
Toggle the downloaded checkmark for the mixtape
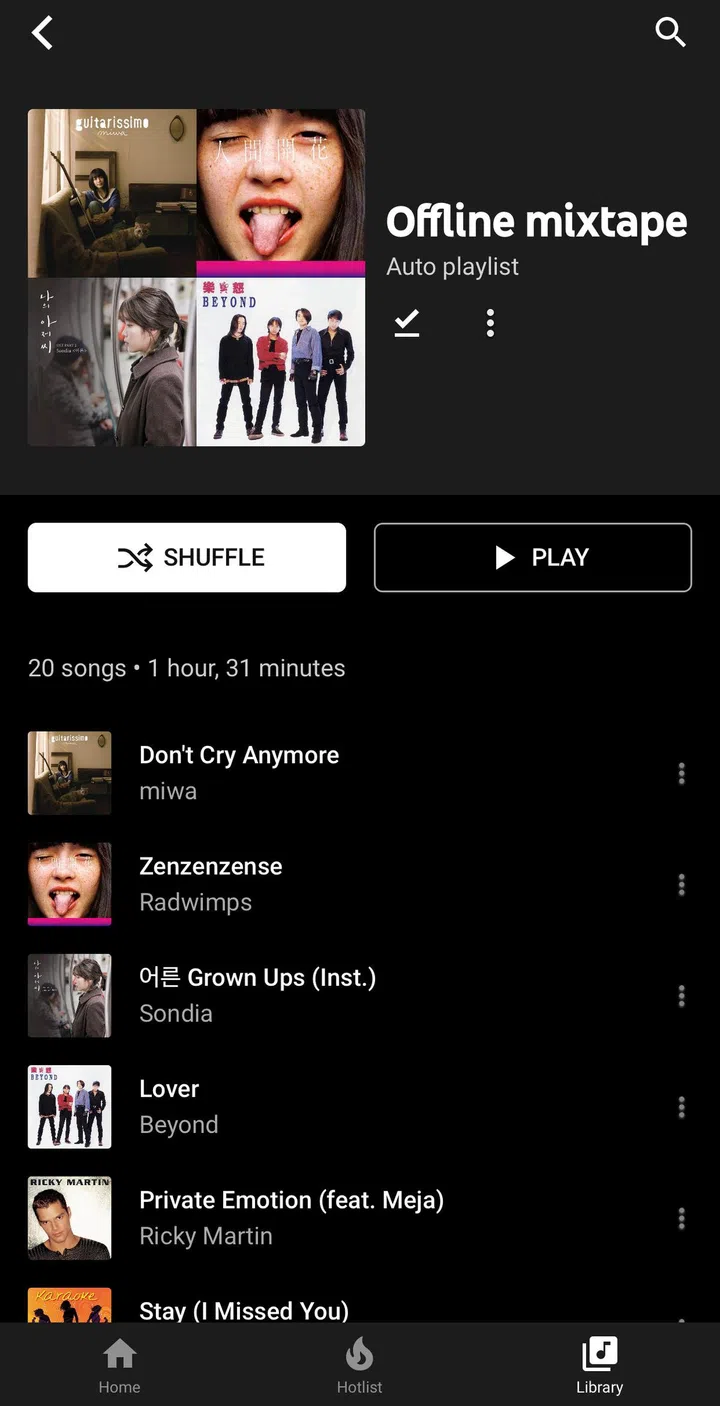coord(406,321)
